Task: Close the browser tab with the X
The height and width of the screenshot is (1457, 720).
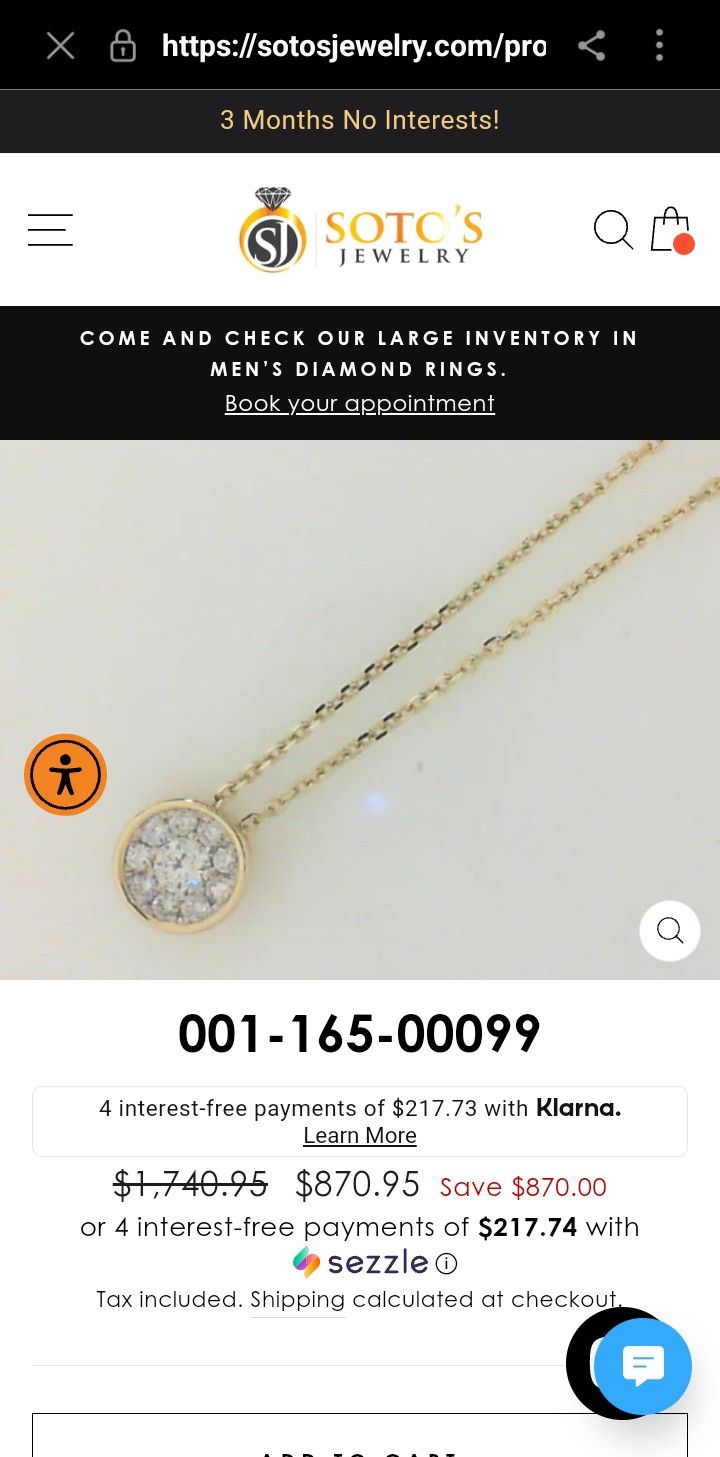Action: click(60, 45)
